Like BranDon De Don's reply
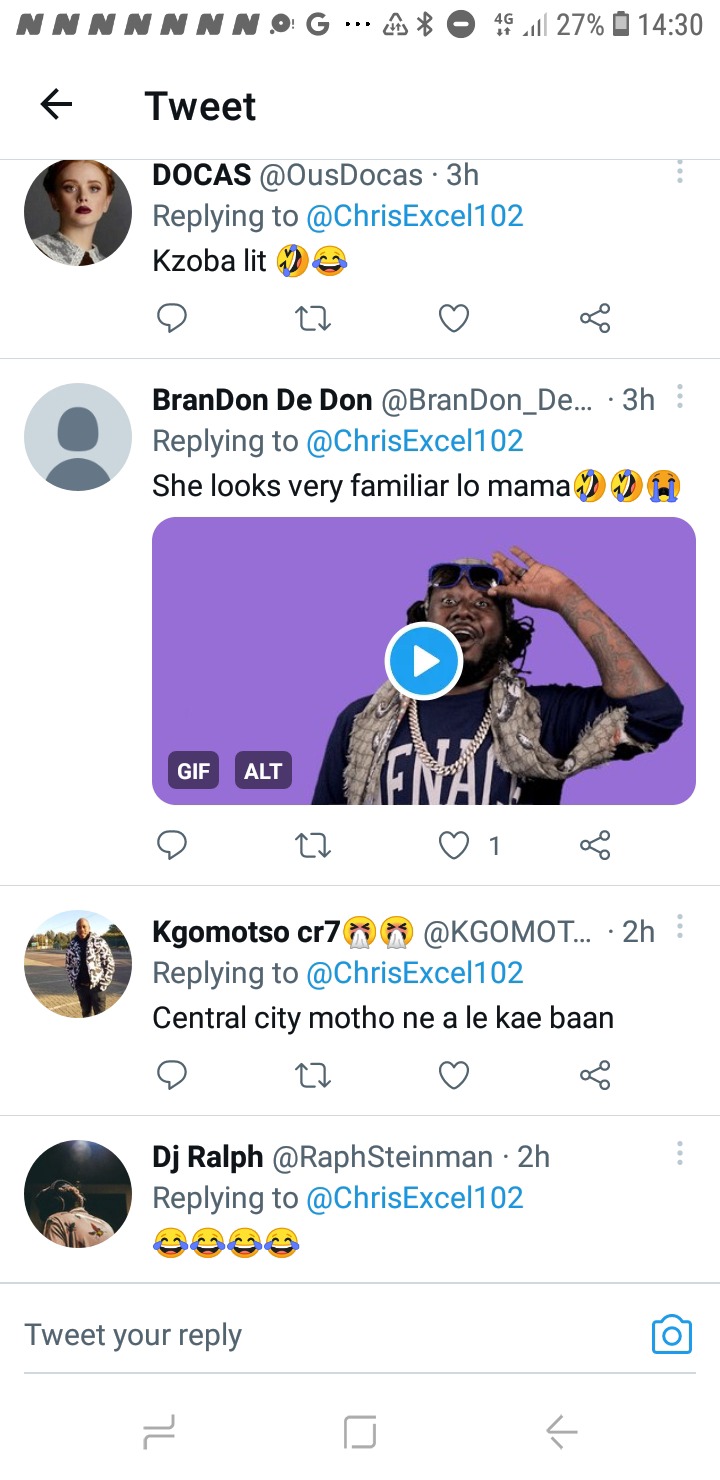This screenshot has width=720, height=1480. click(x=454, y=846)
